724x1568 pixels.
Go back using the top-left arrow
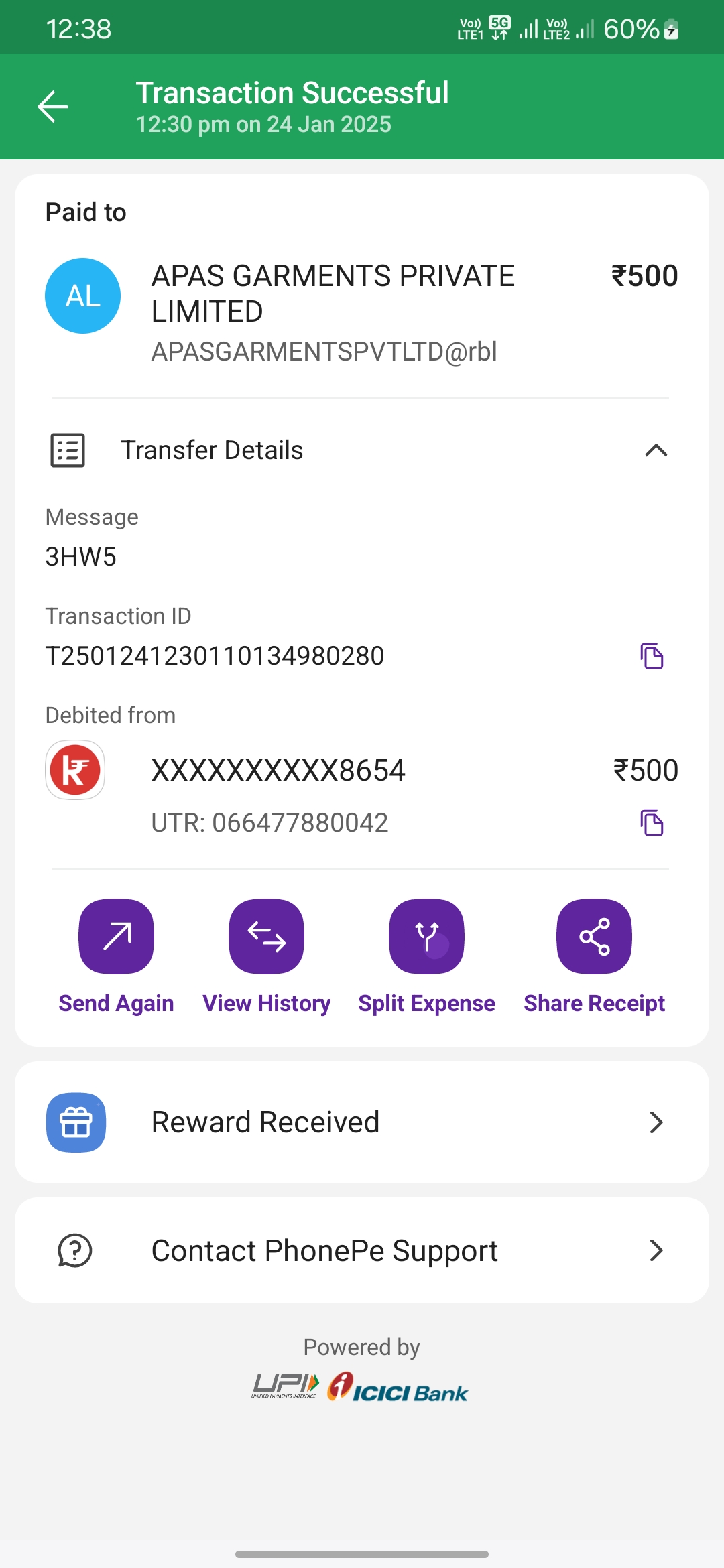53,107
